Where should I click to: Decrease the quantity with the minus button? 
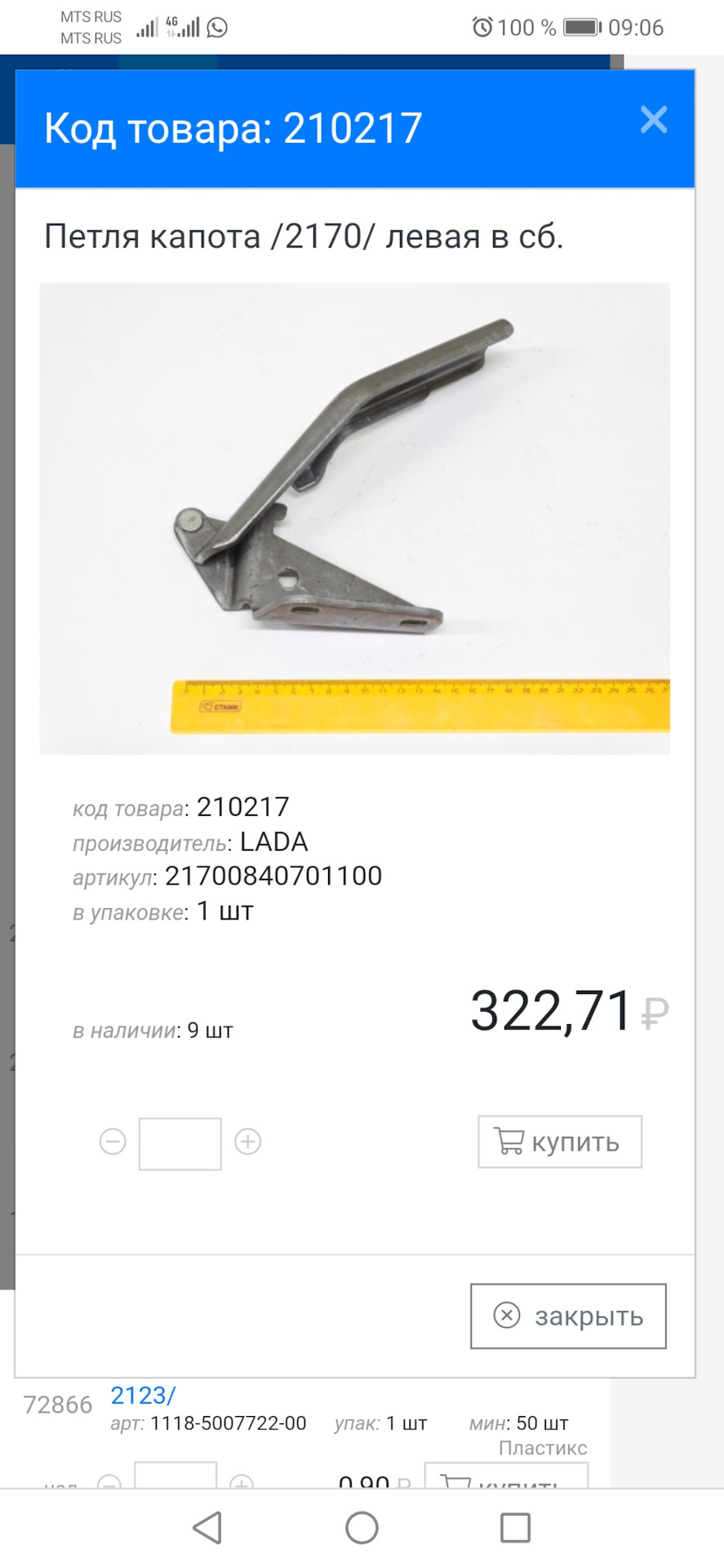coord(113,1141)
